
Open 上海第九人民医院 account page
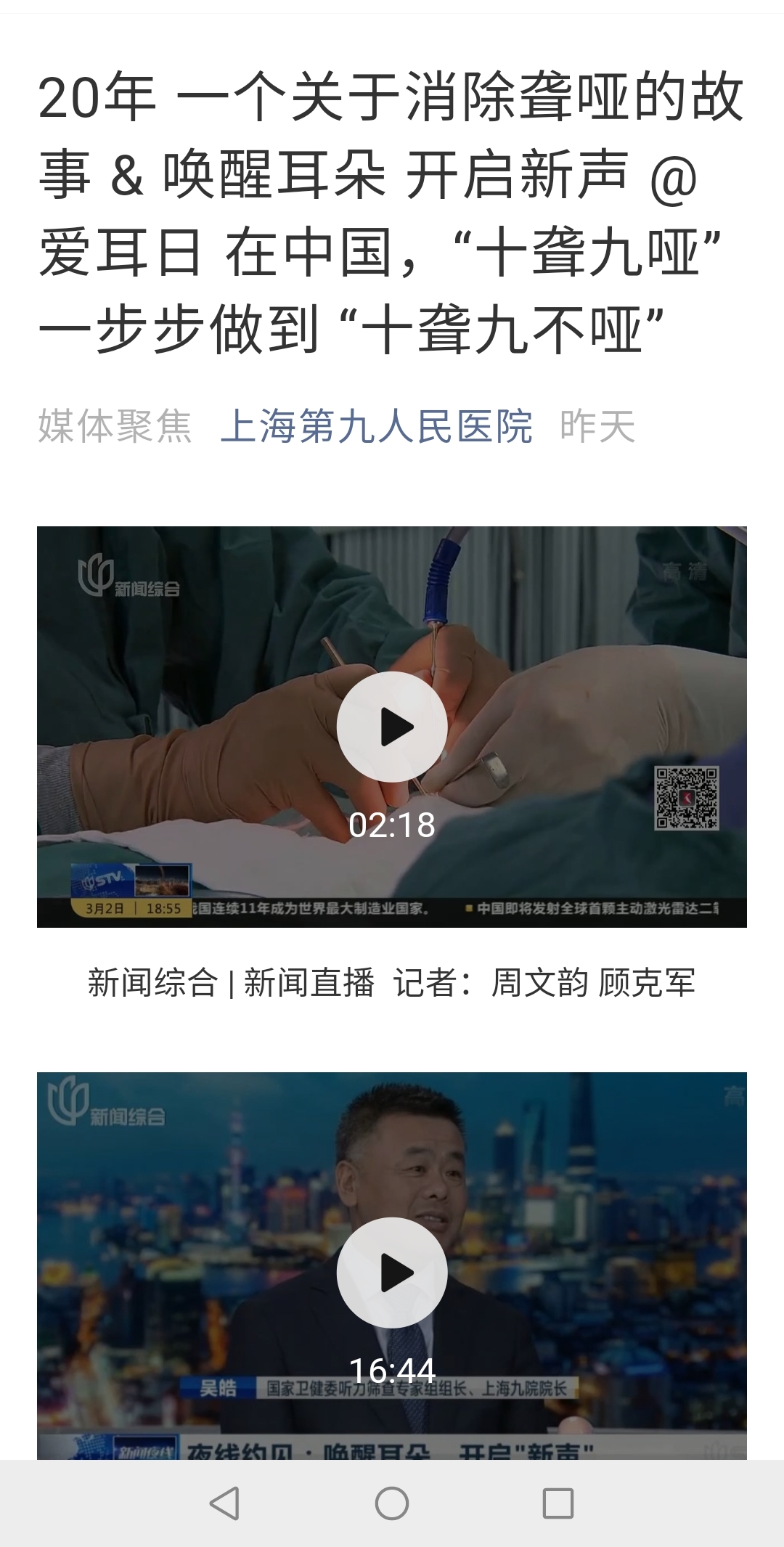377,426
